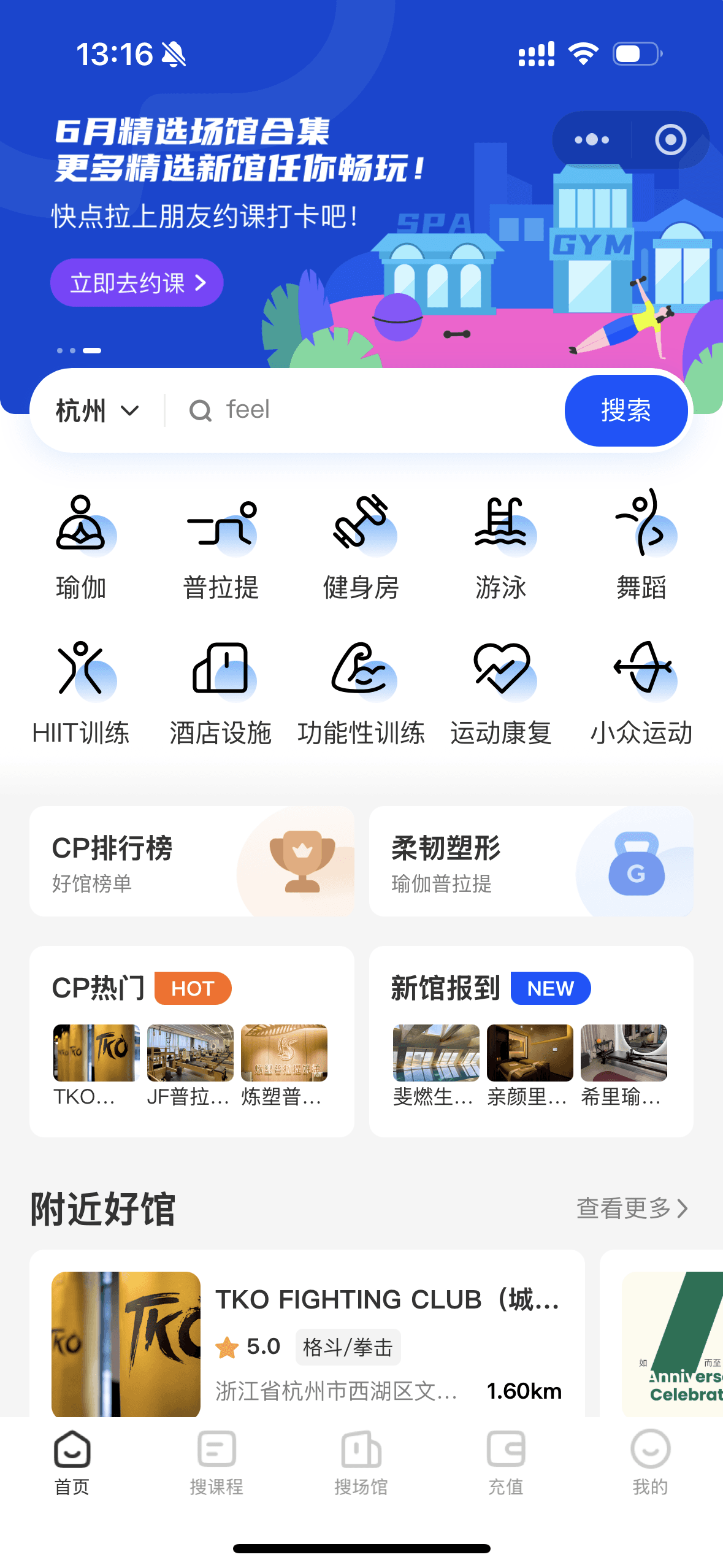Choose the 舞蹈 category
This screenshot has width=723, height=1568.
pyautogui.click(x=641, y=547)
